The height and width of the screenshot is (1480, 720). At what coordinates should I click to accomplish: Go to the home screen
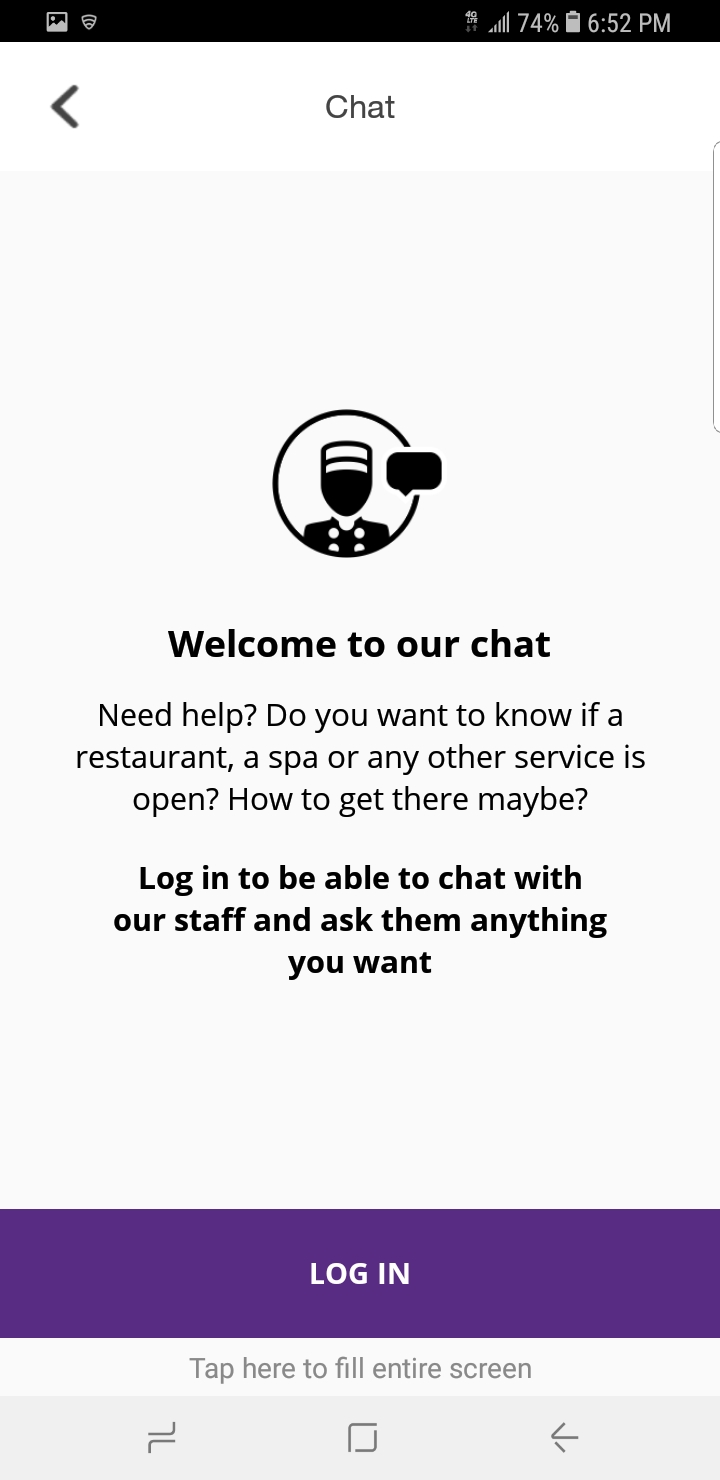tap(362, 1438)
